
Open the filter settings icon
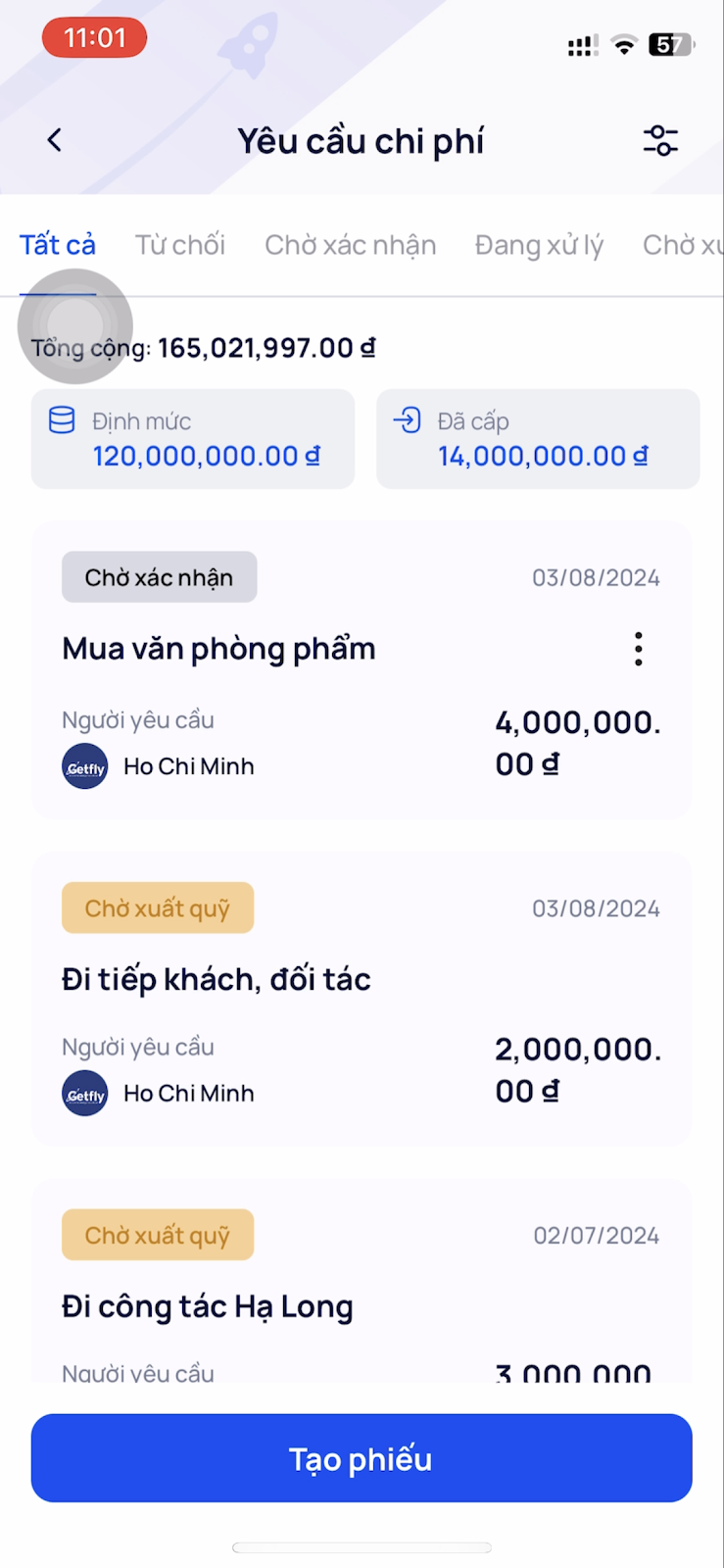tap(660, 140)
